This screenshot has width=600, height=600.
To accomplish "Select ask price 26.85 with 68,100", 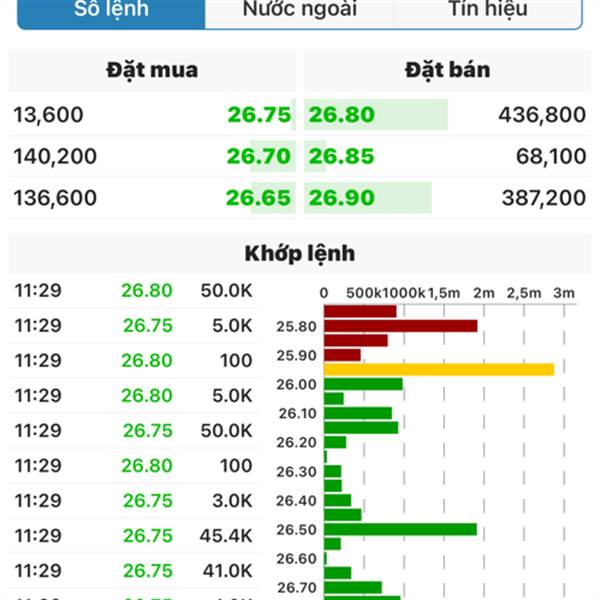I will [446, 156].
